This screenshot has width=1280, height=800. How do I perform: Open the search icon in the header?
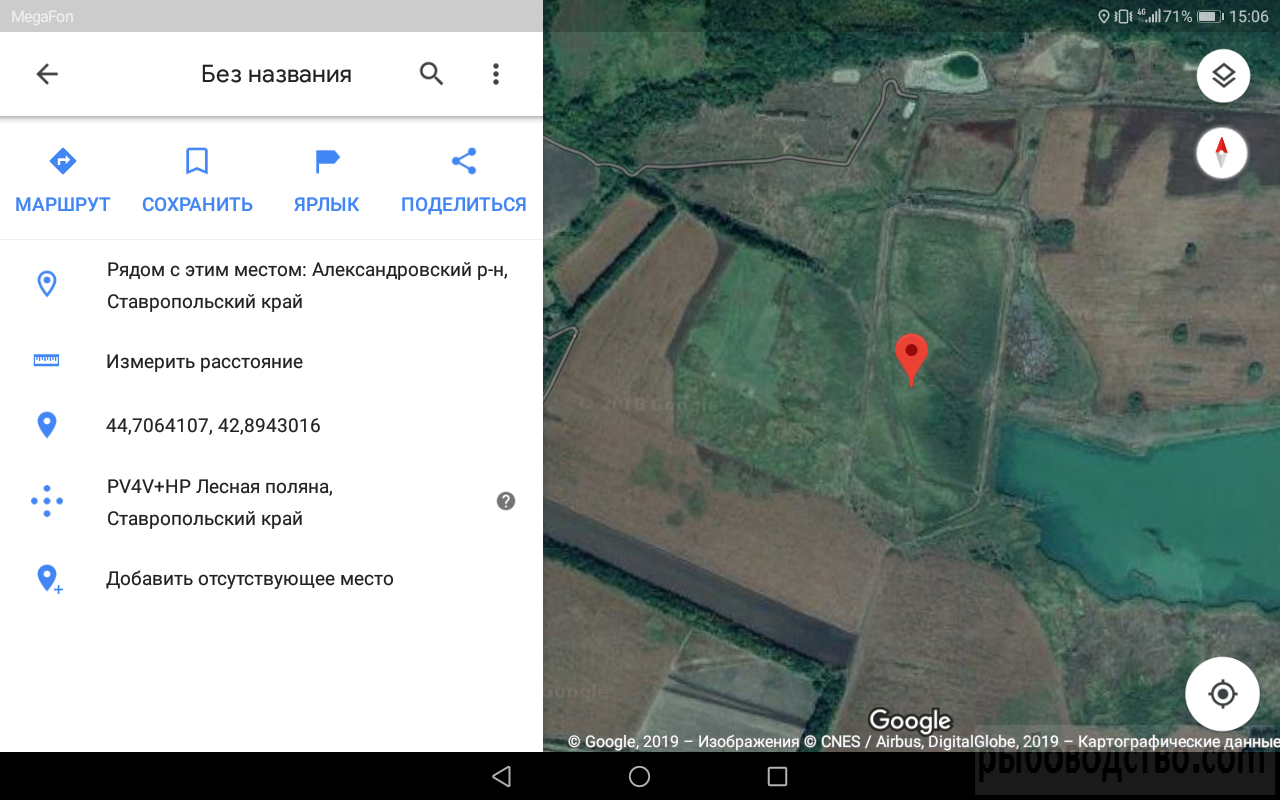(x=431, y=74)
